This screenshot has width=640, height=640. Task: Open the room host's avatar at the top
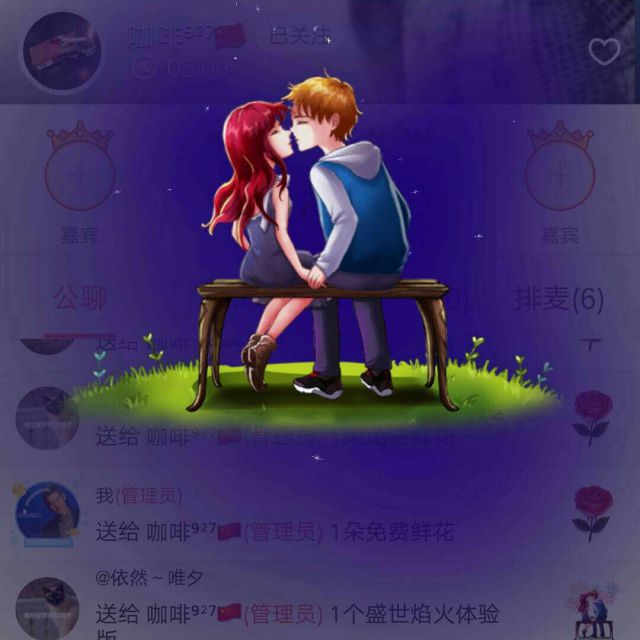pos(62,51)
